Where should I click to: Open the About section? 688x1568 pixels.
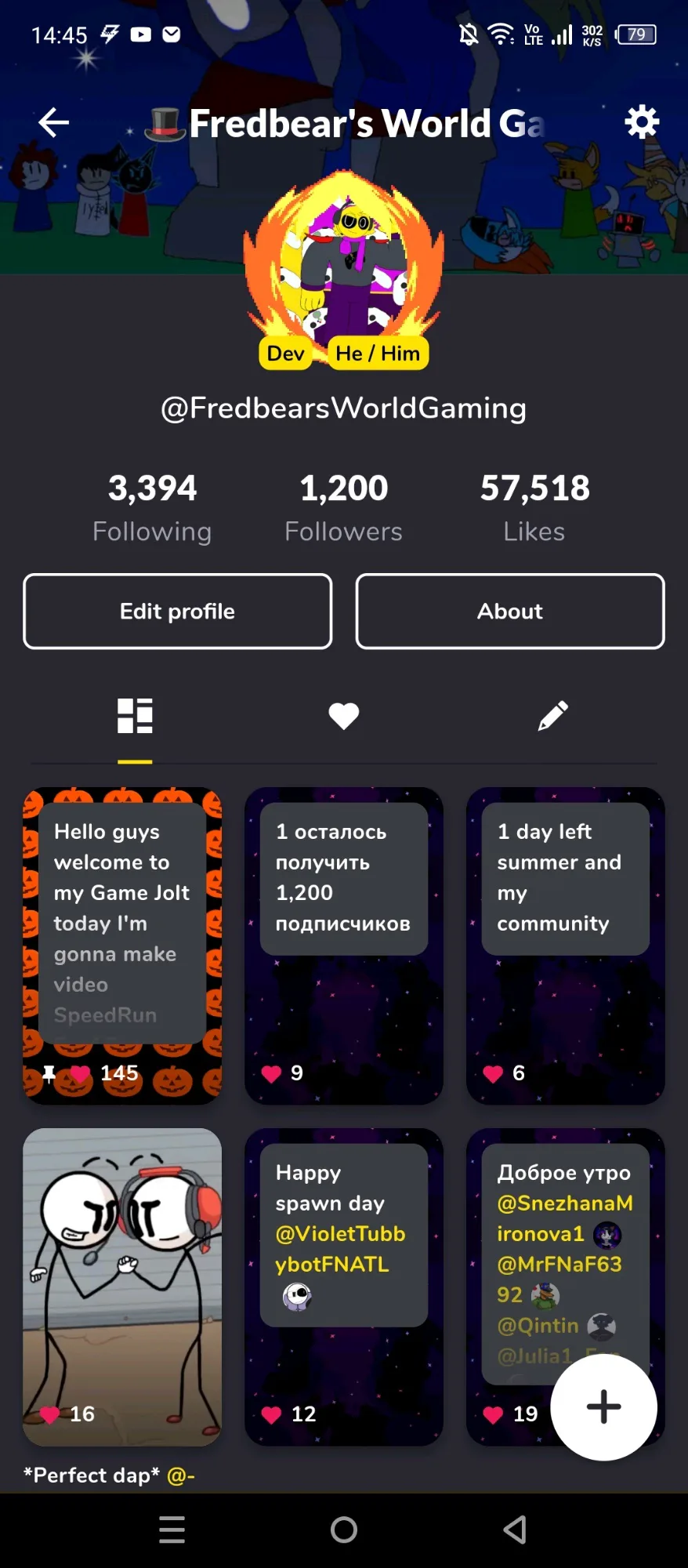click(x=510, y=612)
